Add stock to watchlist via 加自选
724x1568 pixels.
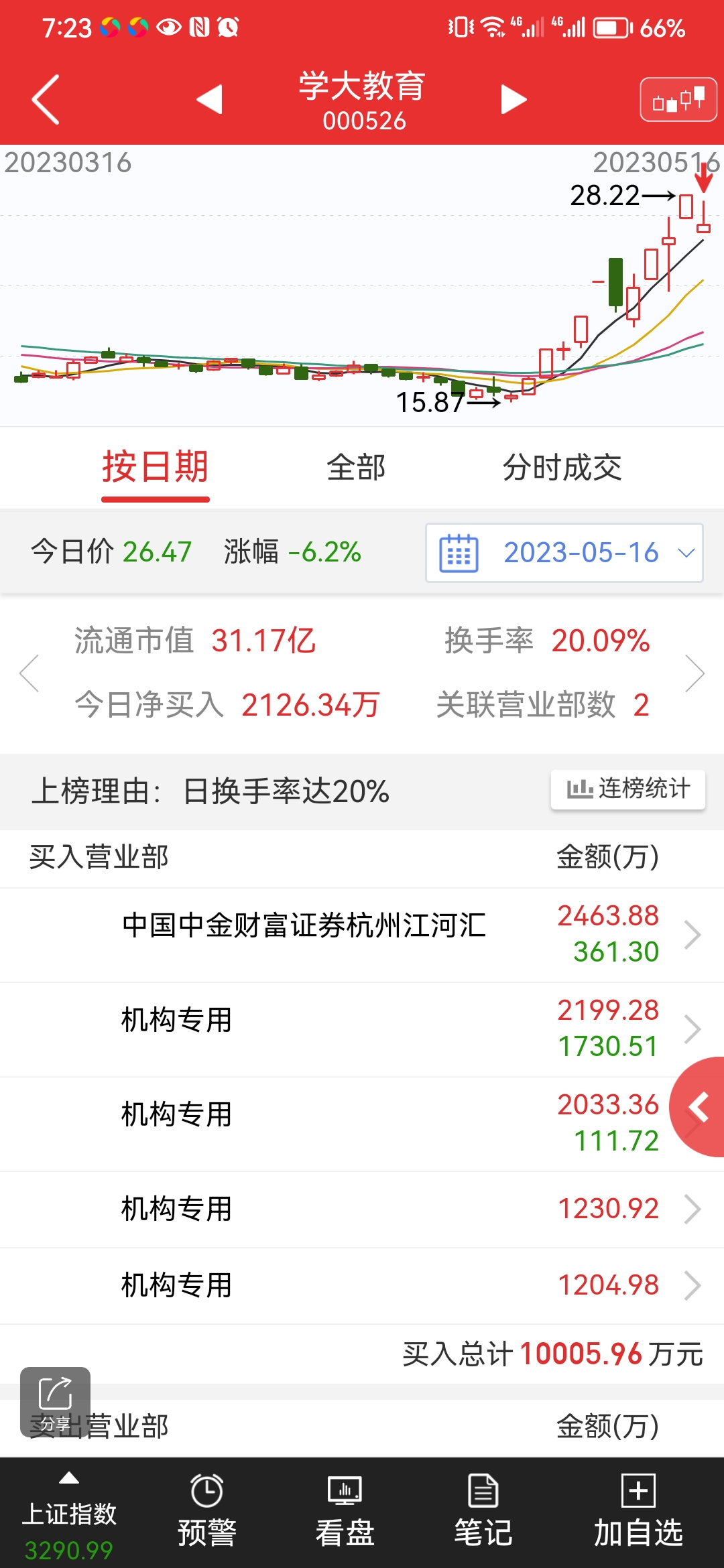[638, 1512]
